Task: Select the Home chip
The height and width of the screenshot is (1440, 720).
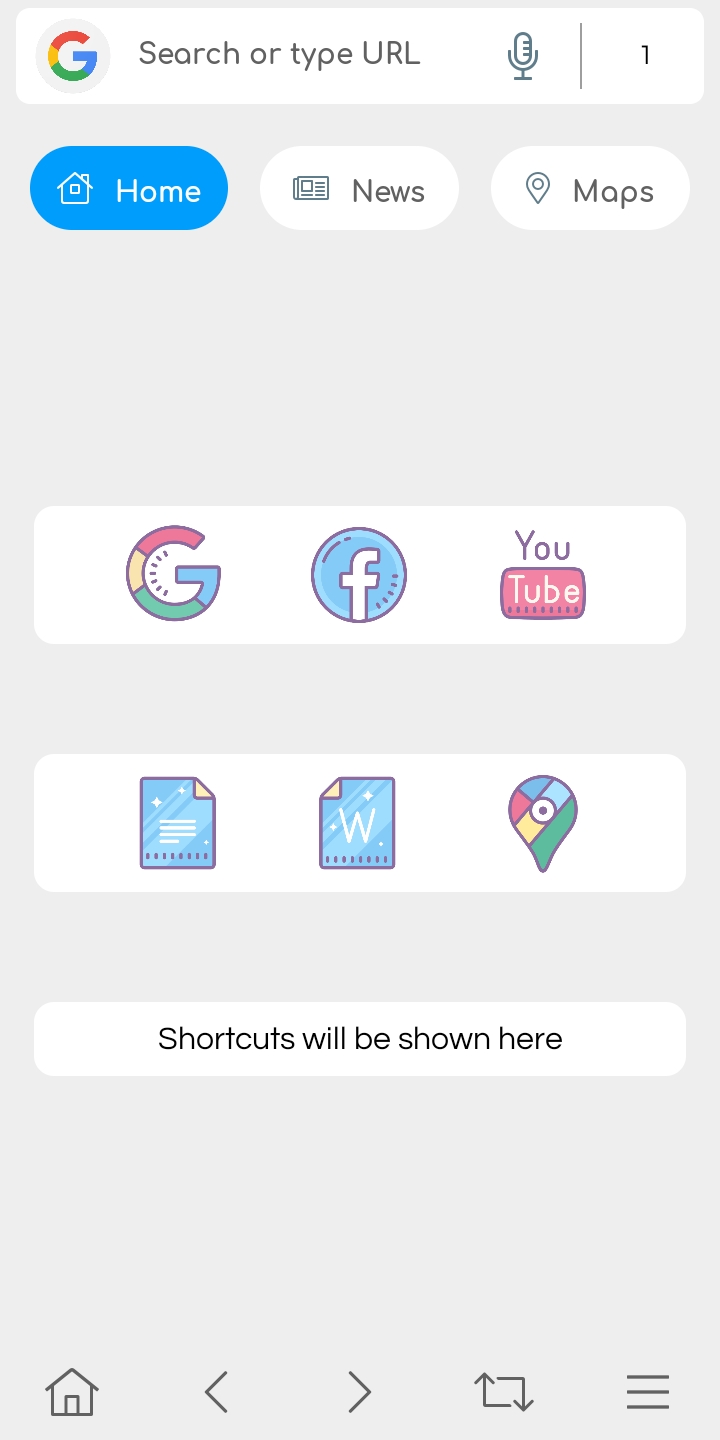Action: click(129, 189)
